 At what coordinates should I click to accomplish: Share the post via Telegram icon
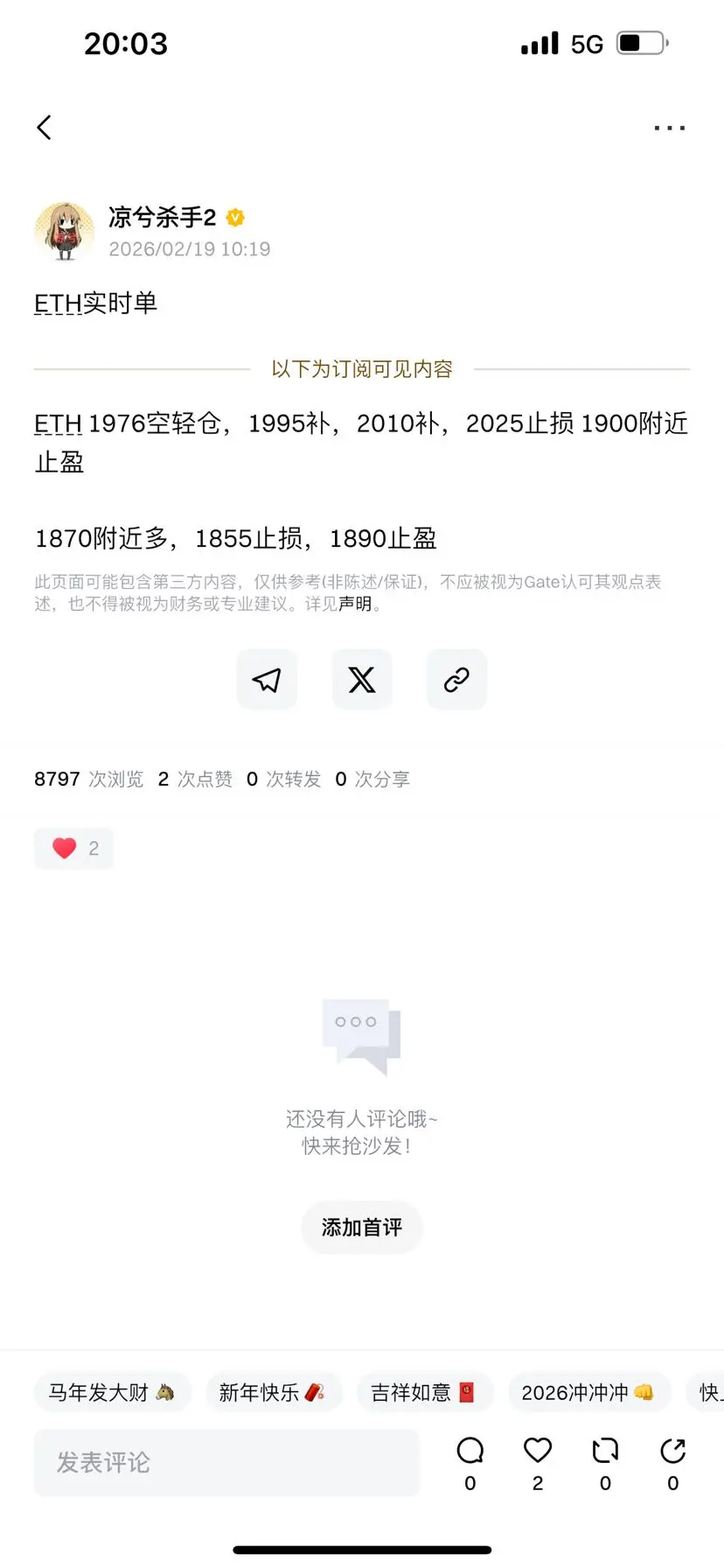267,679
